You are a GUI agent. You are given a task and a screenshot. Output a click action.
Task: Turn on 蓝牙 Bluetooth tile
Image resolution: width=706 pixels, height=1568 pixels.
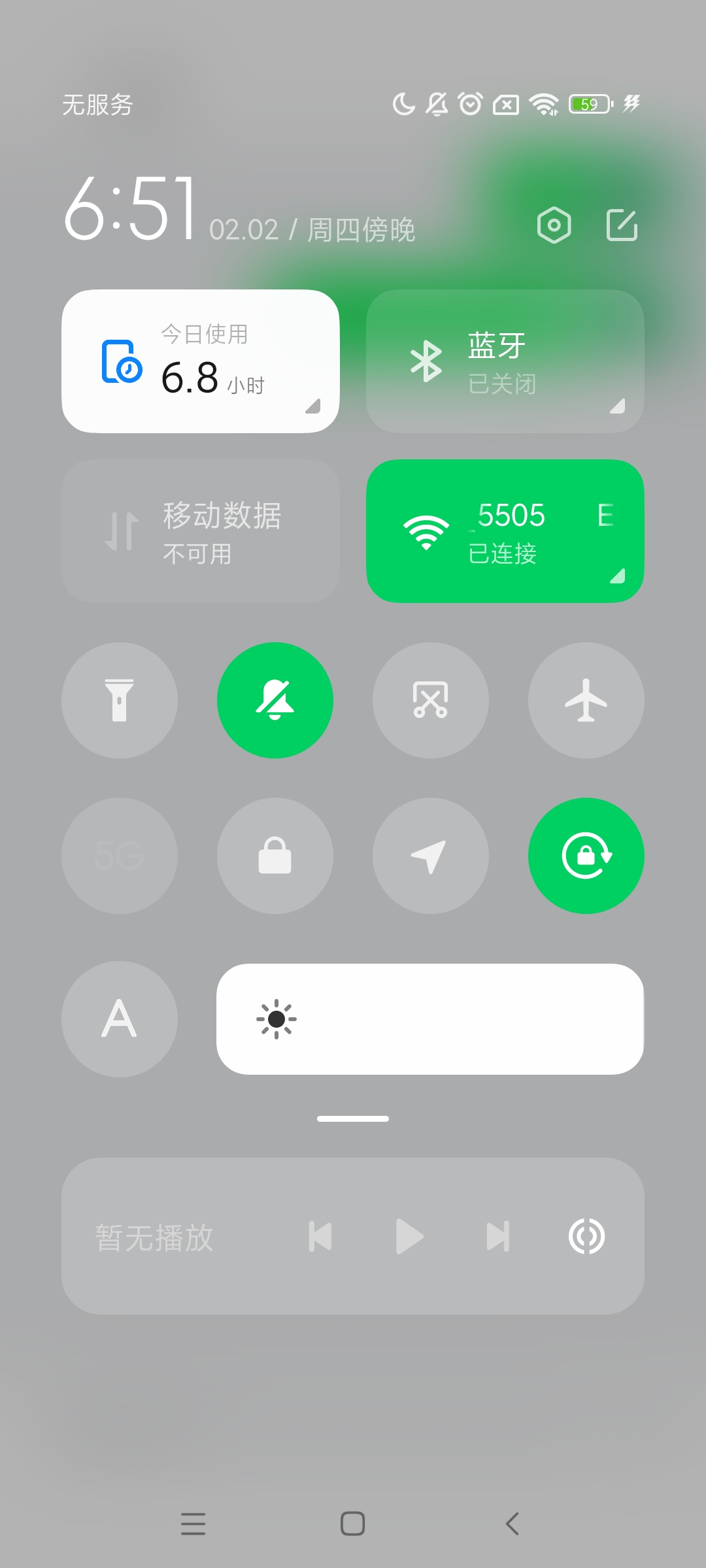tap(505, 361)
